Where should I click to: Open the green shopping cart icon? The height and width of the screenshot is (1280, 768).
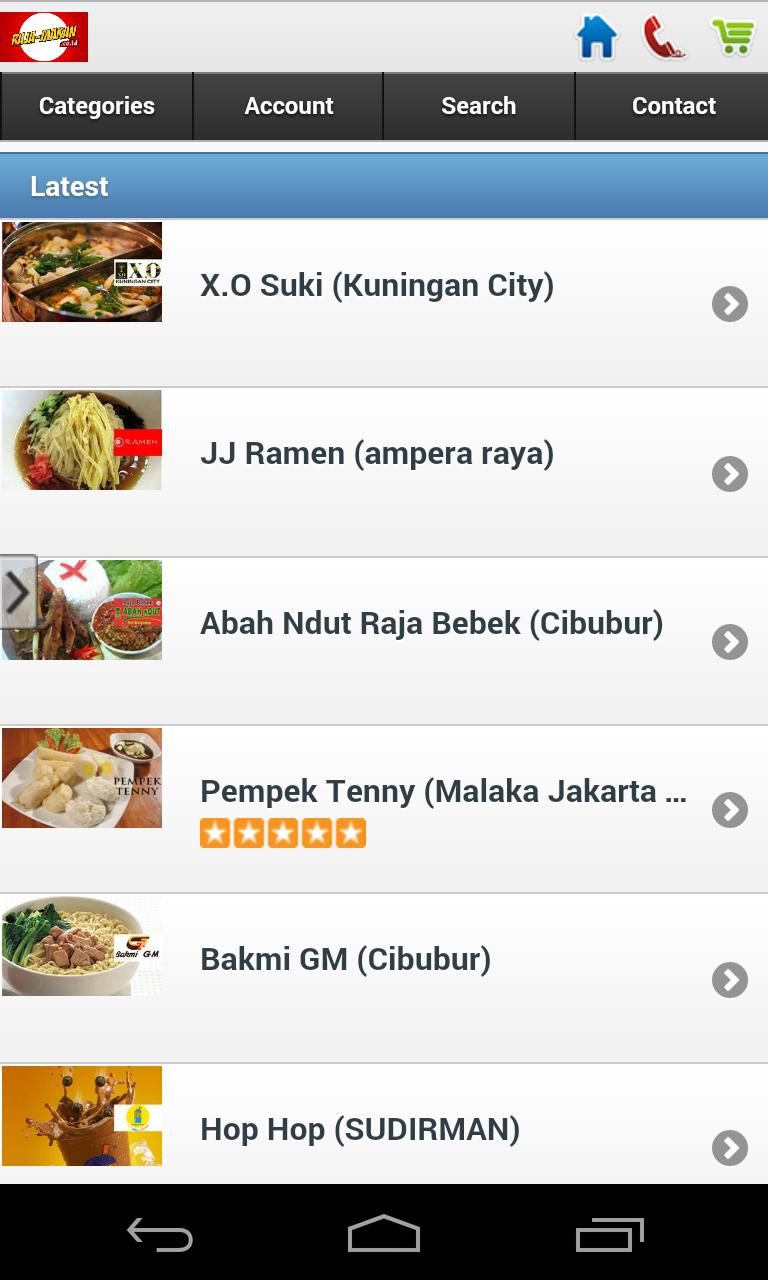[x=732, y=37]
